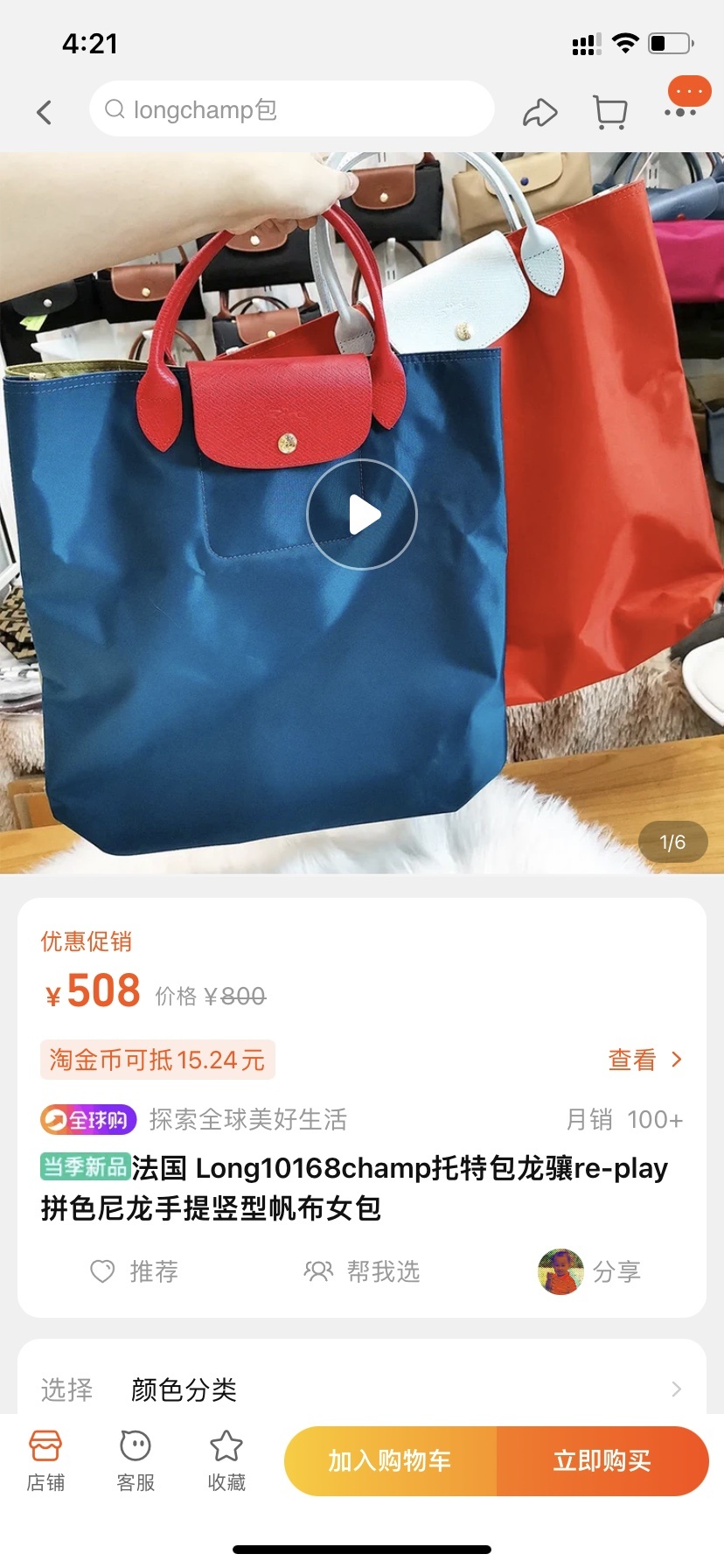Buy now with 立即购买
724x1568 pixels.
click(x=602, y=1460)
